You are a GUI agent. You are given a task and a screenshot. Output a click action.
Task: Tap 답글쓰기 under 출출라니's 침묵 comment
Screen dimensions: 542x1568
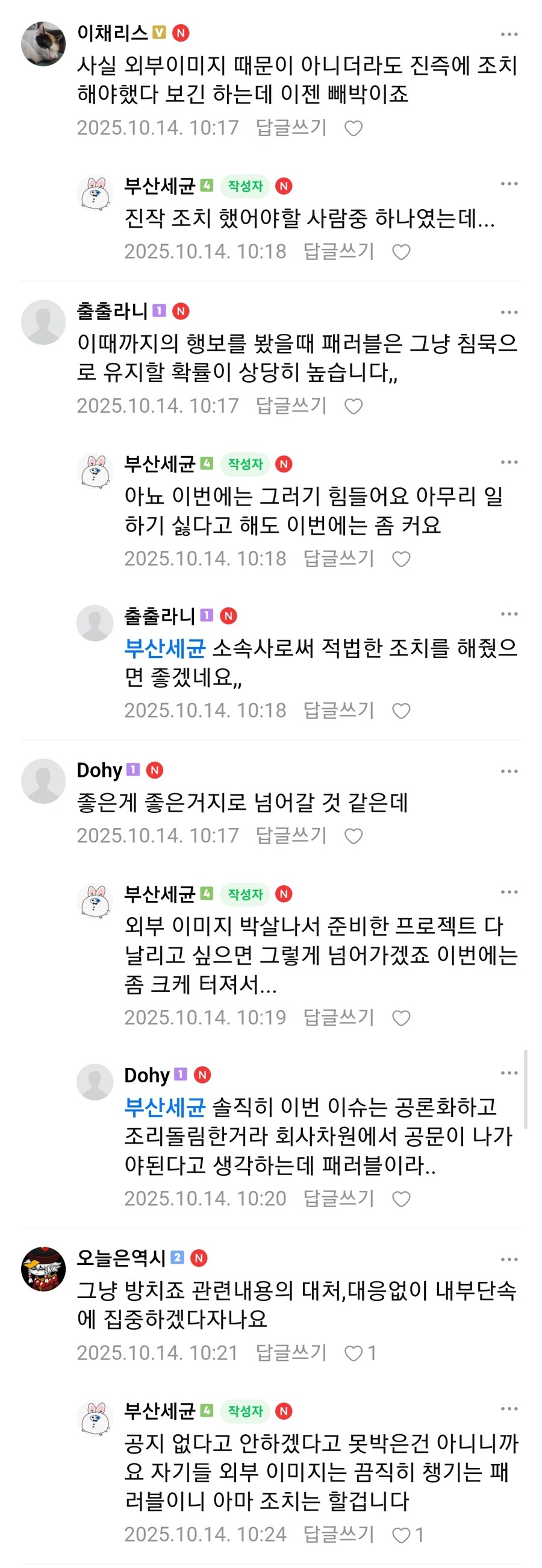(291, 406)
